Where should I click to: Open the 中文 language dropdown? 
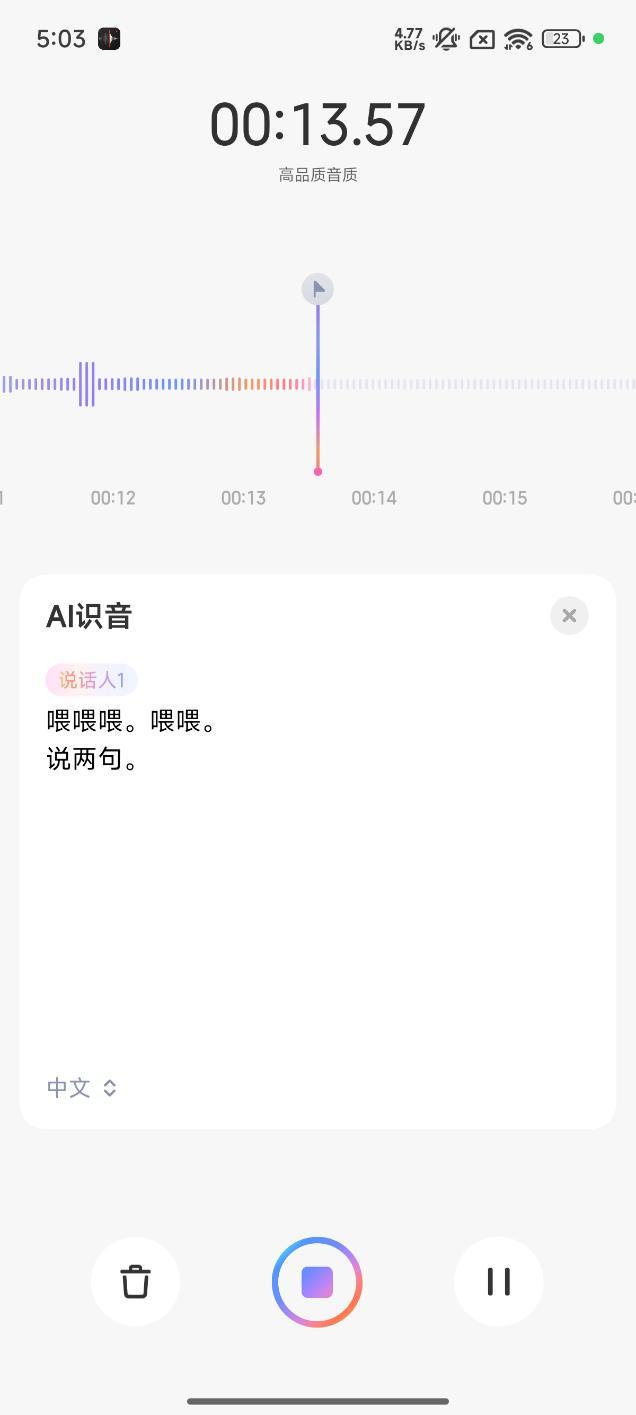[x=82, y=1088]
